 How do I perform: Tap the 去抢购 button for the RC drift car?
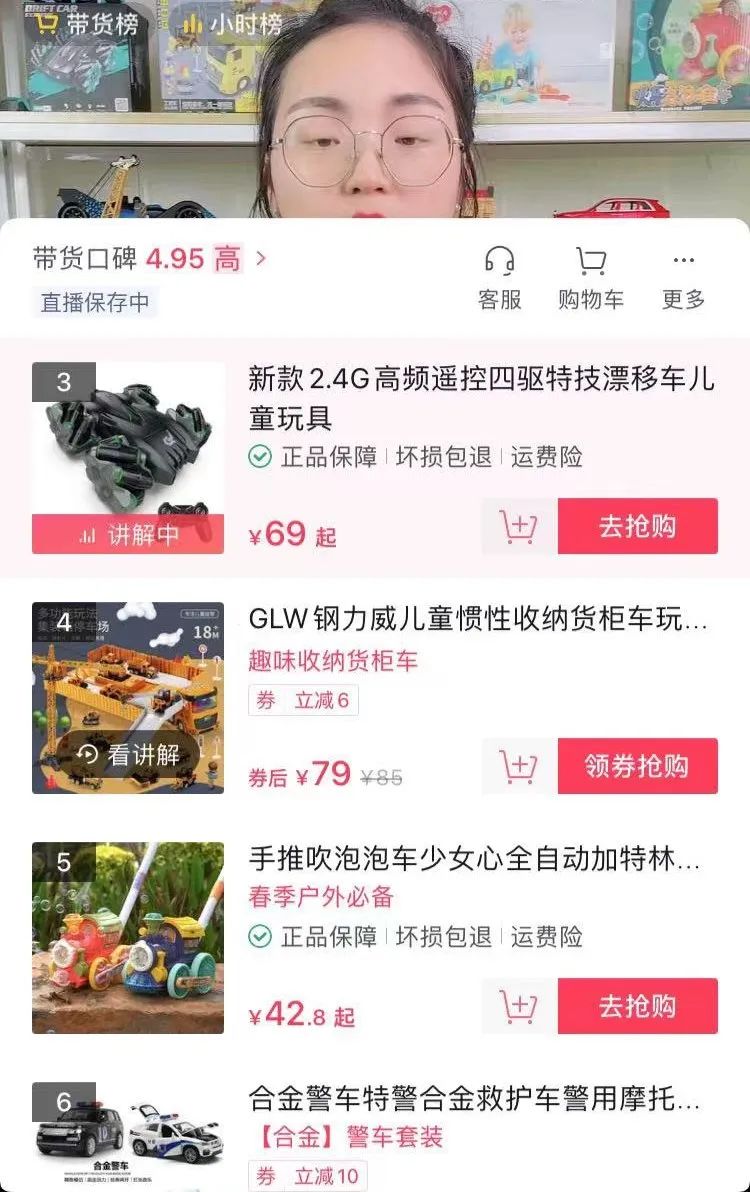pyautogui.click(x=637, y=525)
